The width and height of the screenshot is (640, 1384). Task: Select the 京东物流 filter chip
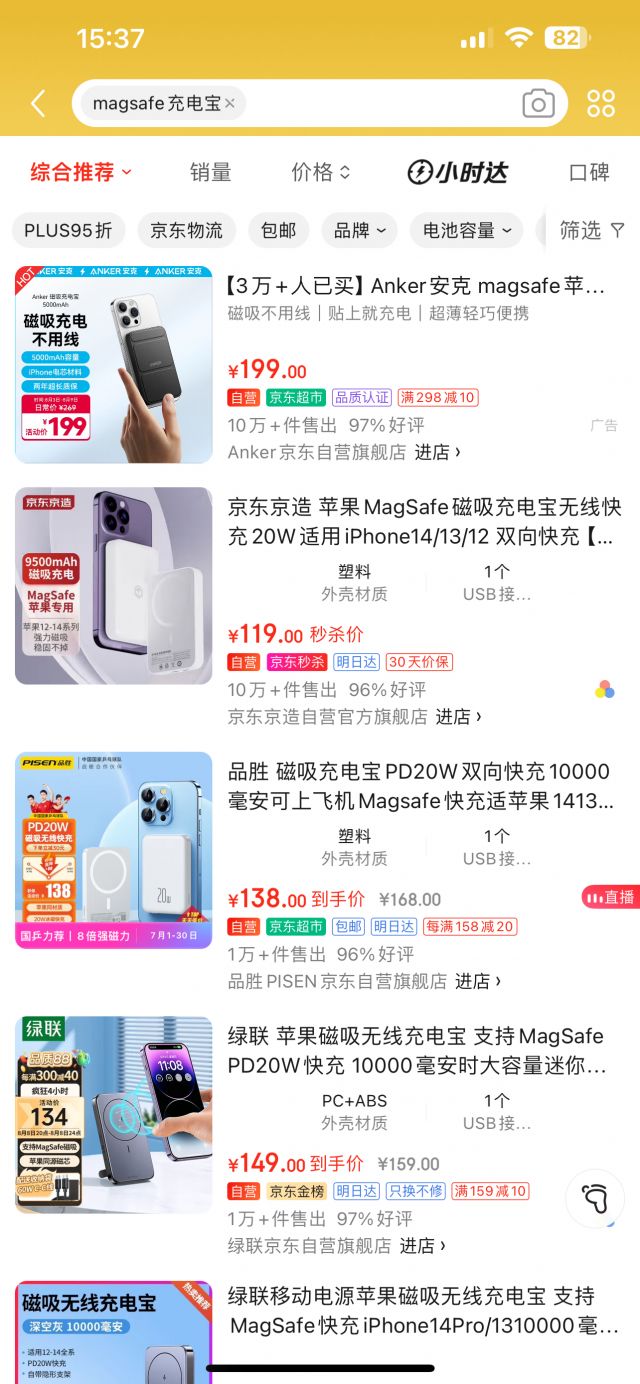(186, 230)
